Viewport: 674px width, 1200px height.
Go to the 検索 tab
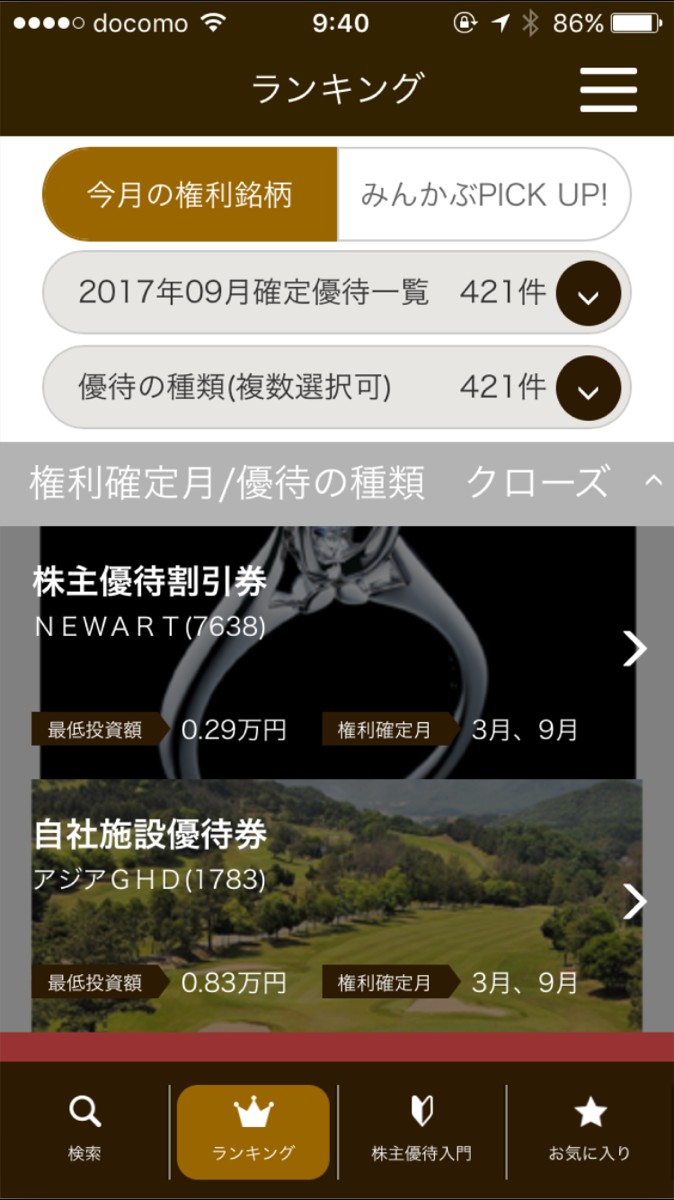pyautogui.click(x=85, y=1130)
